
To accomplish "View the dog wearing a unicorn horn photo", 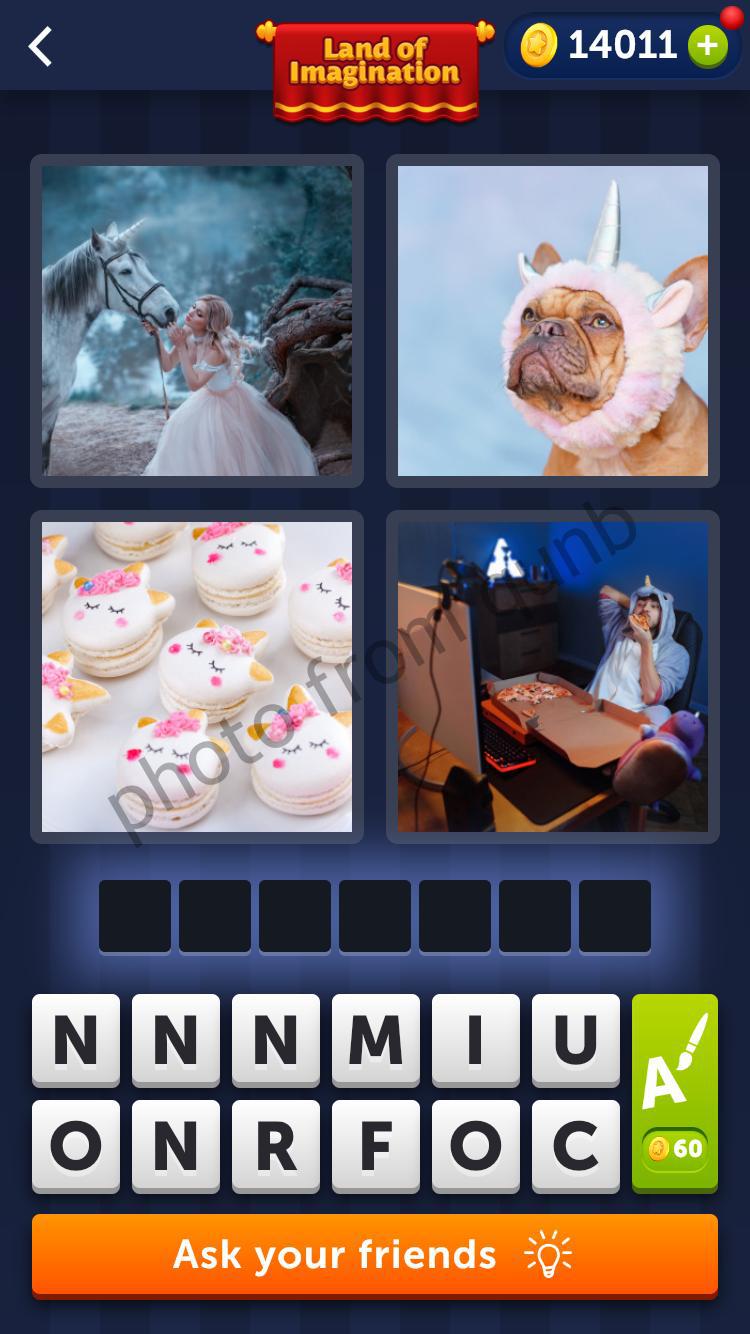I will point(553,320).
